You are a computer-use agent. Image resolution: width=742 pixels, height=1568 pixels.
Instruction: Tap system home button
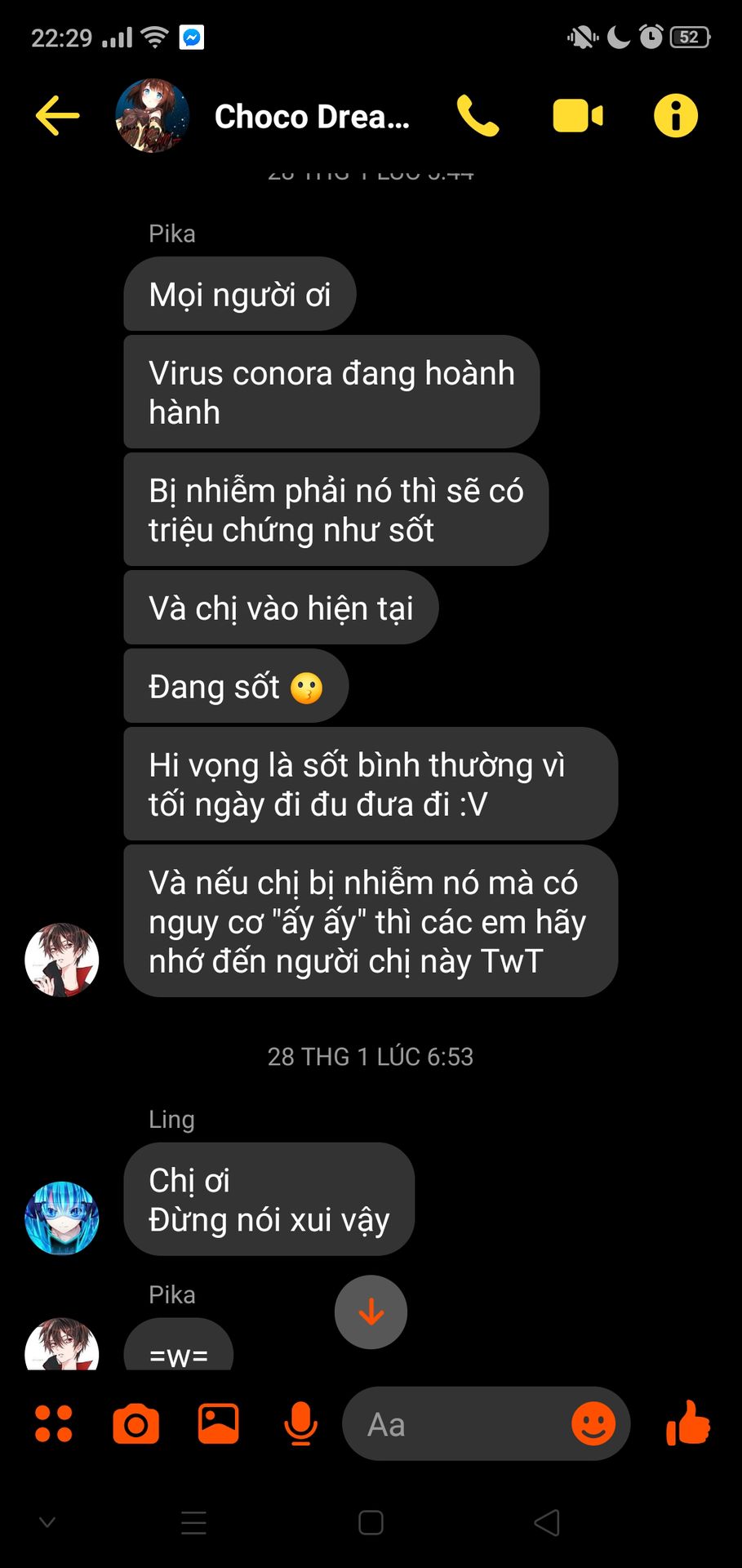click(371, 1522)
